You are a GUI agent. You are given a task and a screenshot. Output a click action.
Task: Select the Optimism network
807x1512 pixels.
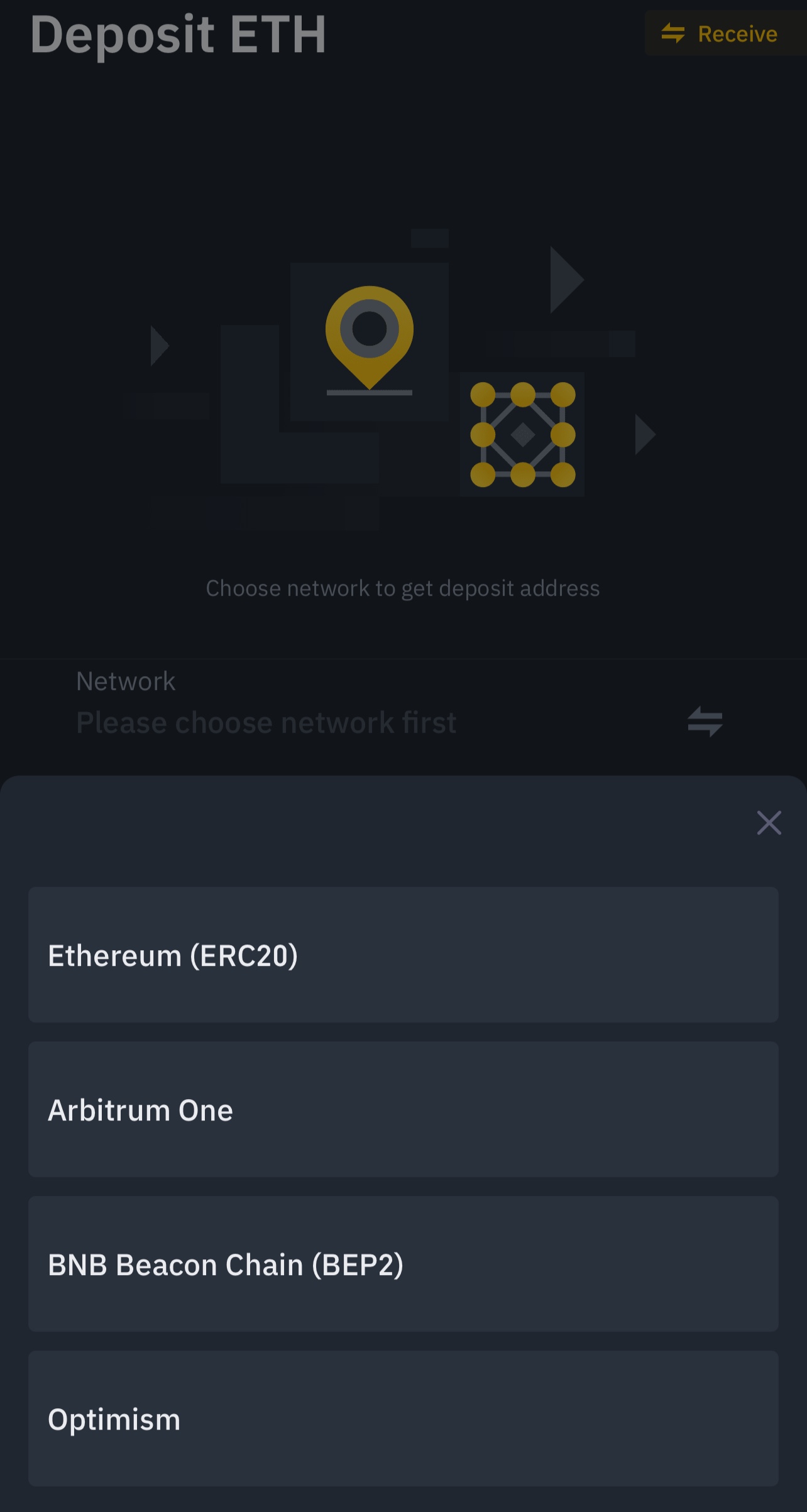coord(403,1418)
